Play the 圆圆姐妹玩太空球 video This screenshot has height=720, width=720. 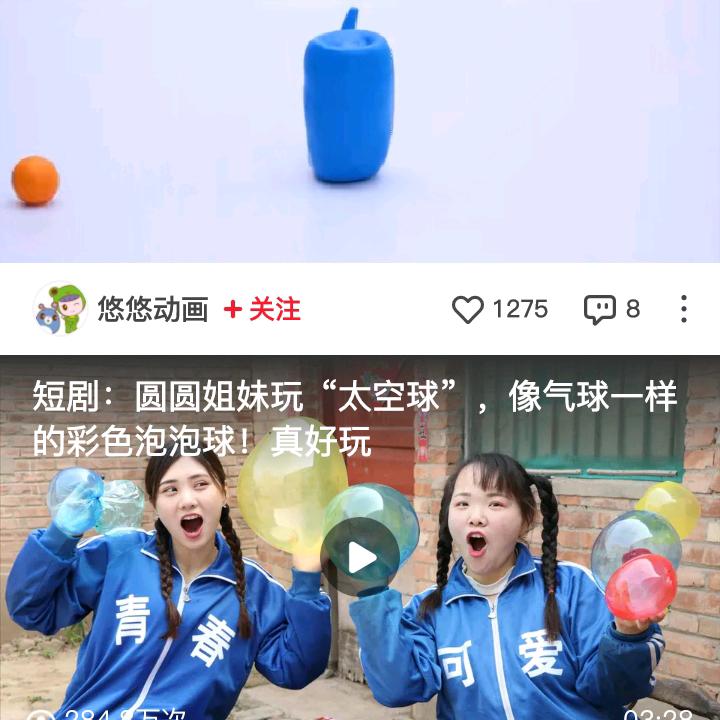tap(360, 558)
